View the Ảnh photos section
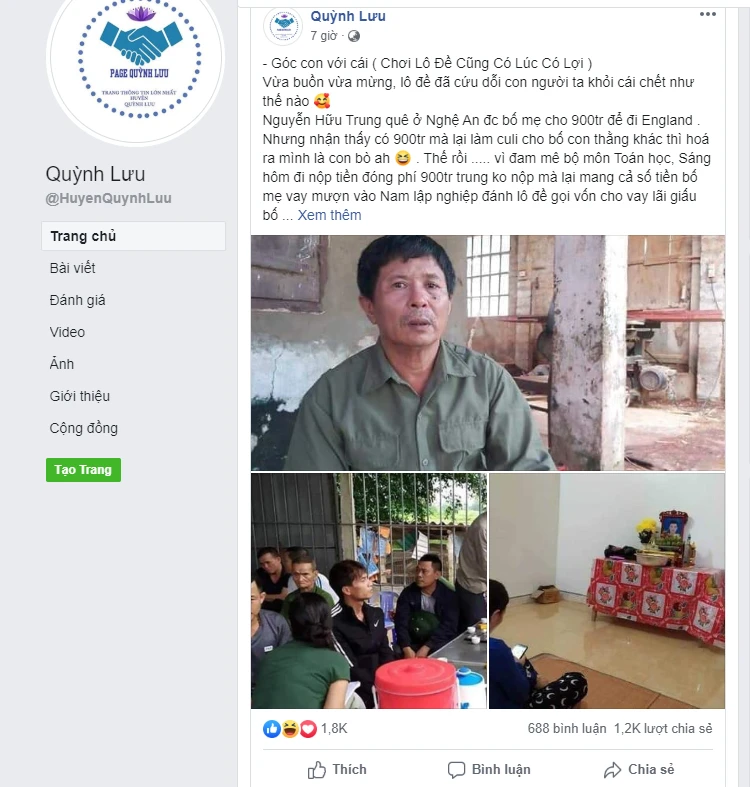 tap(62, 364)
